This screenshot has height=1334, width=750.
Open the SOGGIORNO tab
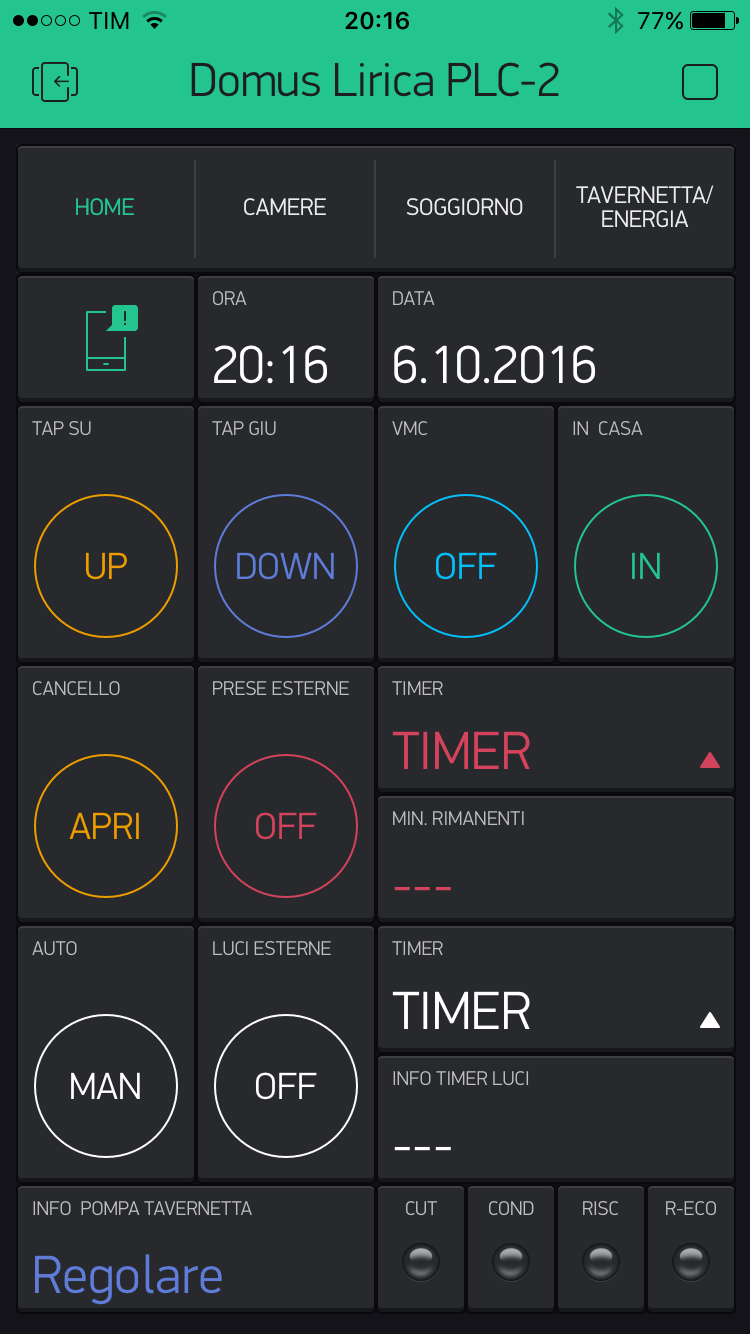465,207
